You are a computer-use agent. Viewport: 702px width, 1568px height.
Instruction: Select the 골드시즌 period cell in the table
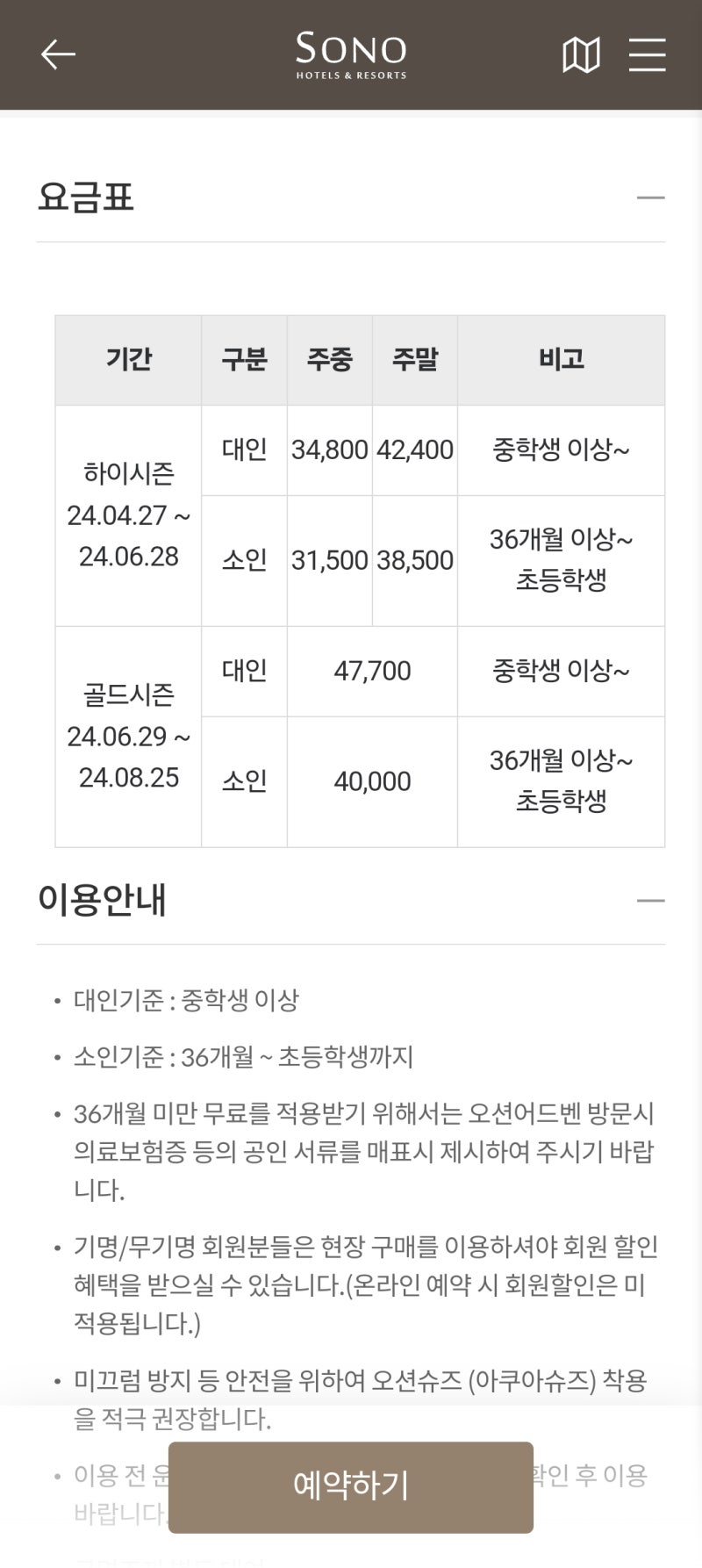(x=128, y=736)
